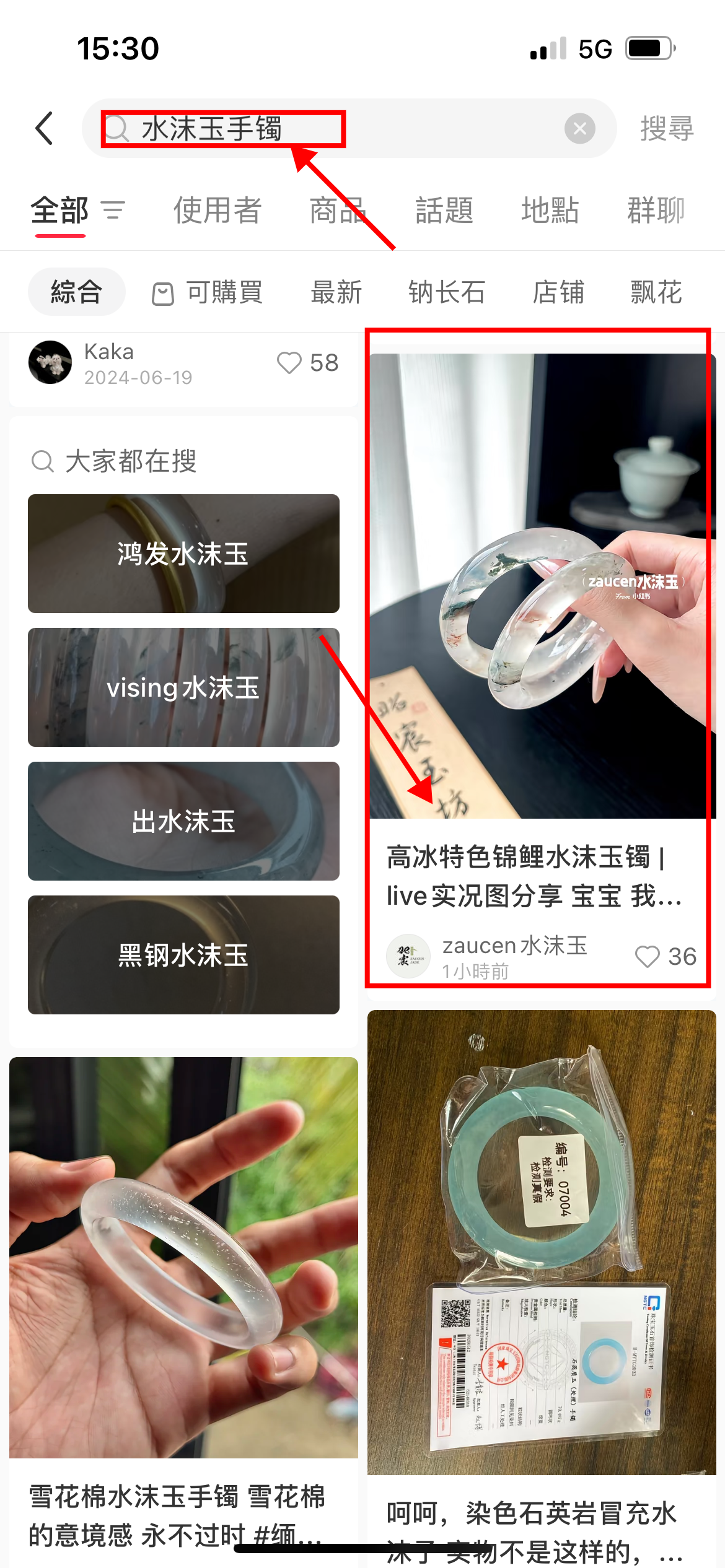Image resolution: width=725 pixels, height=1568 pixels.
Task: Like the zaucen水沫玉 post
Action: [648, 957]
